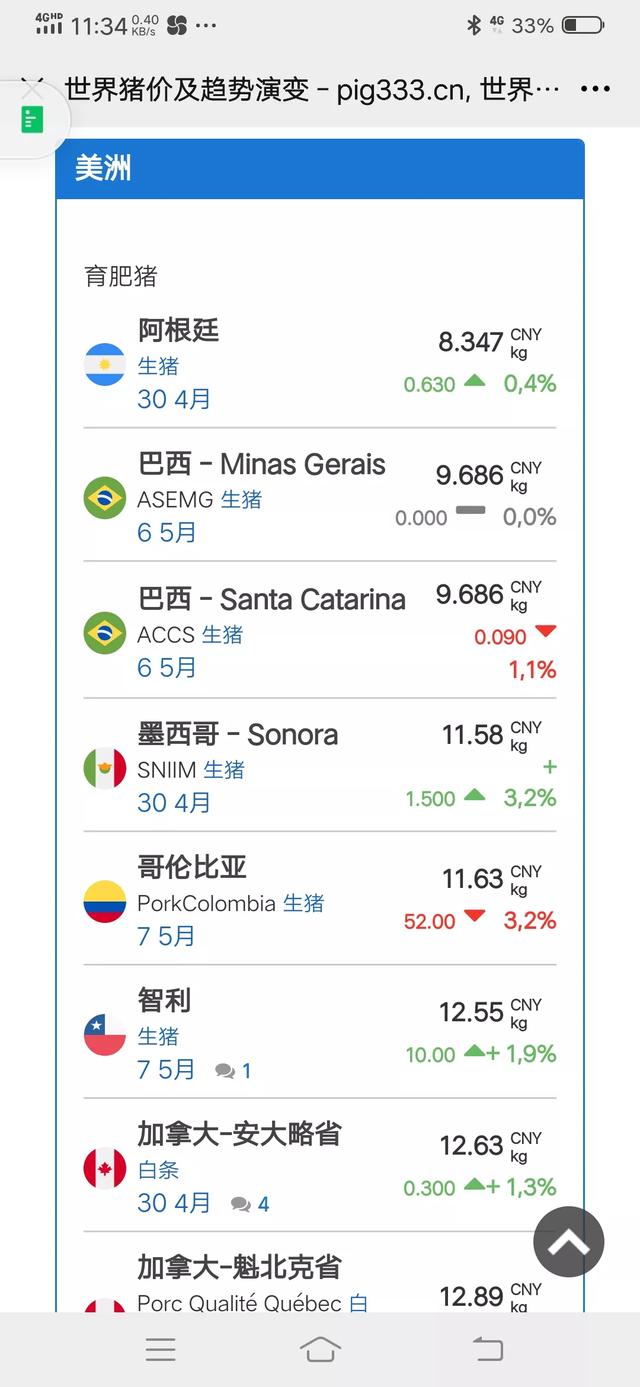Open 加拿大-魁北克省 price row
Image resolution: width=640 pixels, height=1387 pixels.
coord(320,1273)
